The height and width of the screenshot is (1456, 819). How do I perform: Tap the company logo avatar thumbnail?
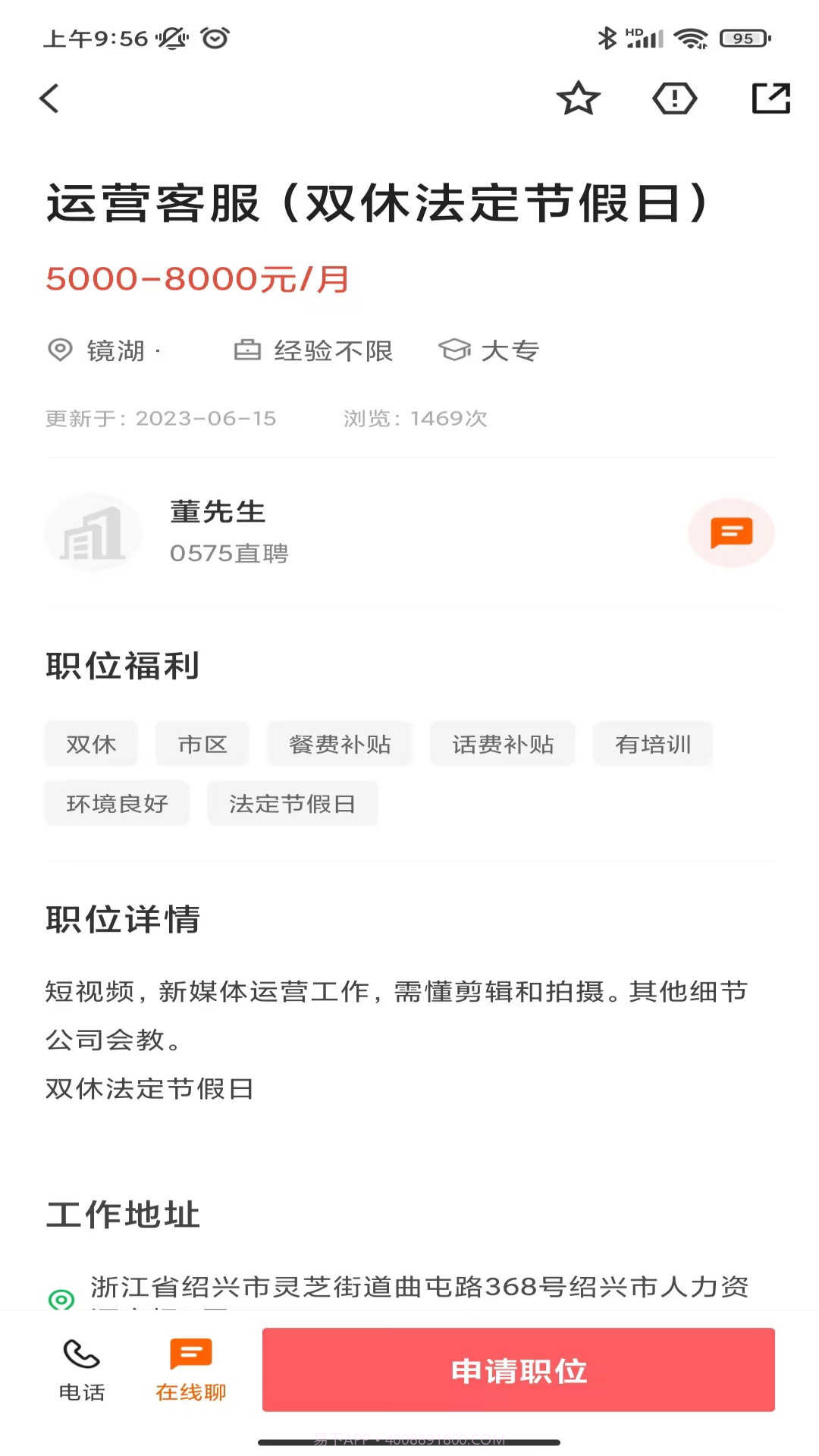(93, 532)
